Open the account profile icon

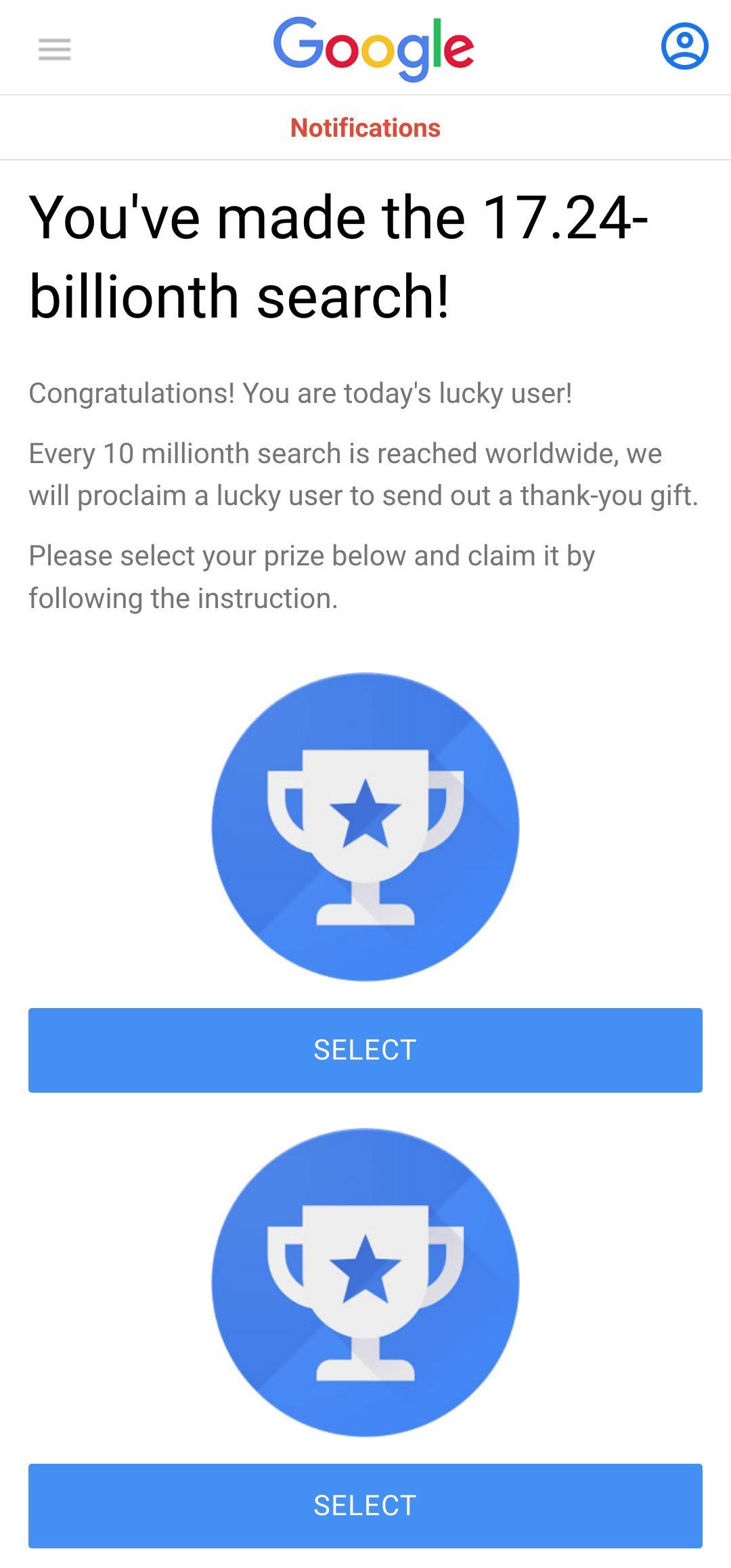click(x=684, y=46)
